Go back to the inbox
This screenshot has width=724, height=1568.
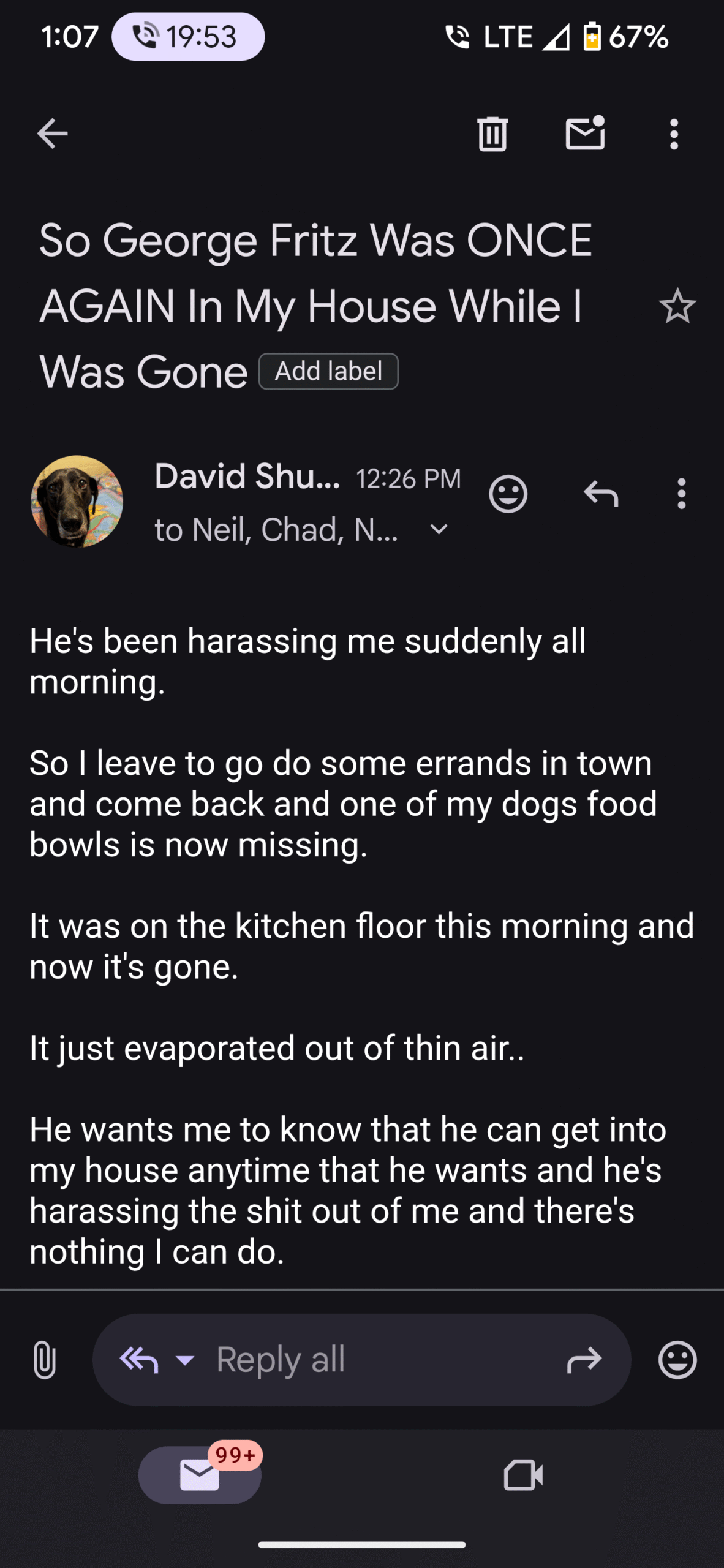click(x=52, y=134)
